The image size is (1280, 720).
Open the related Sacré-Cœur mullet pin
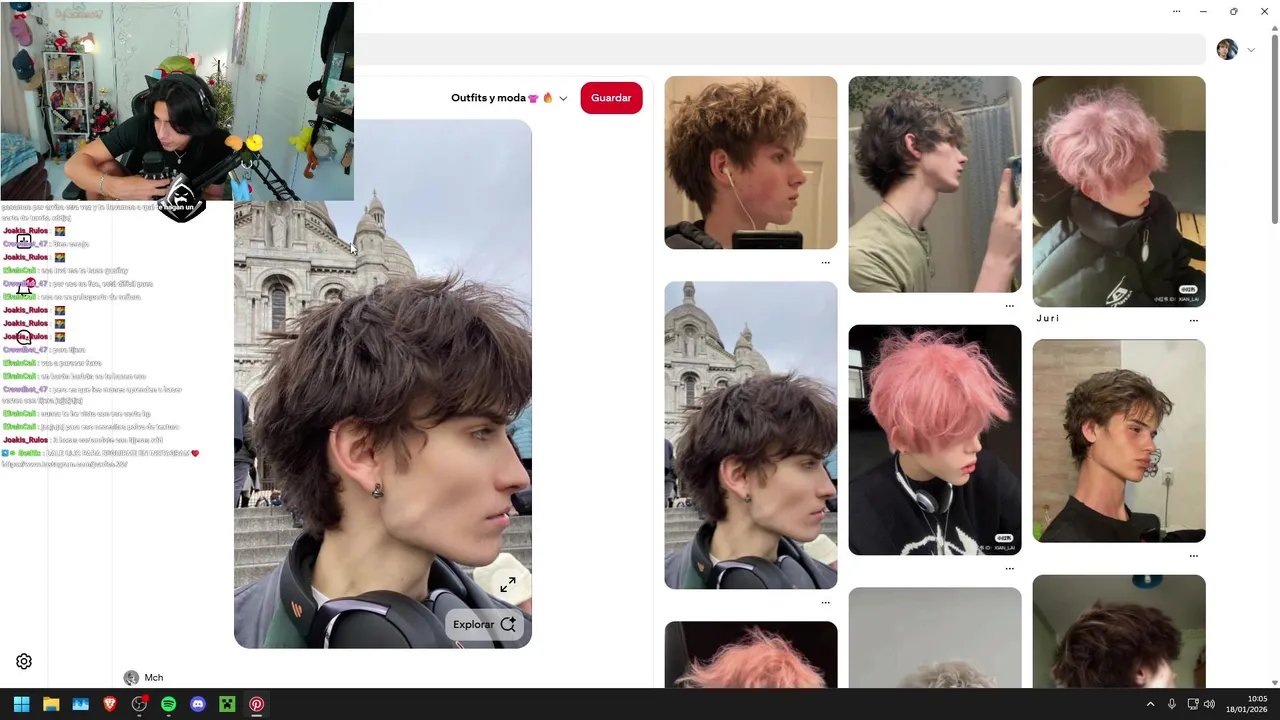click(750, 435)
